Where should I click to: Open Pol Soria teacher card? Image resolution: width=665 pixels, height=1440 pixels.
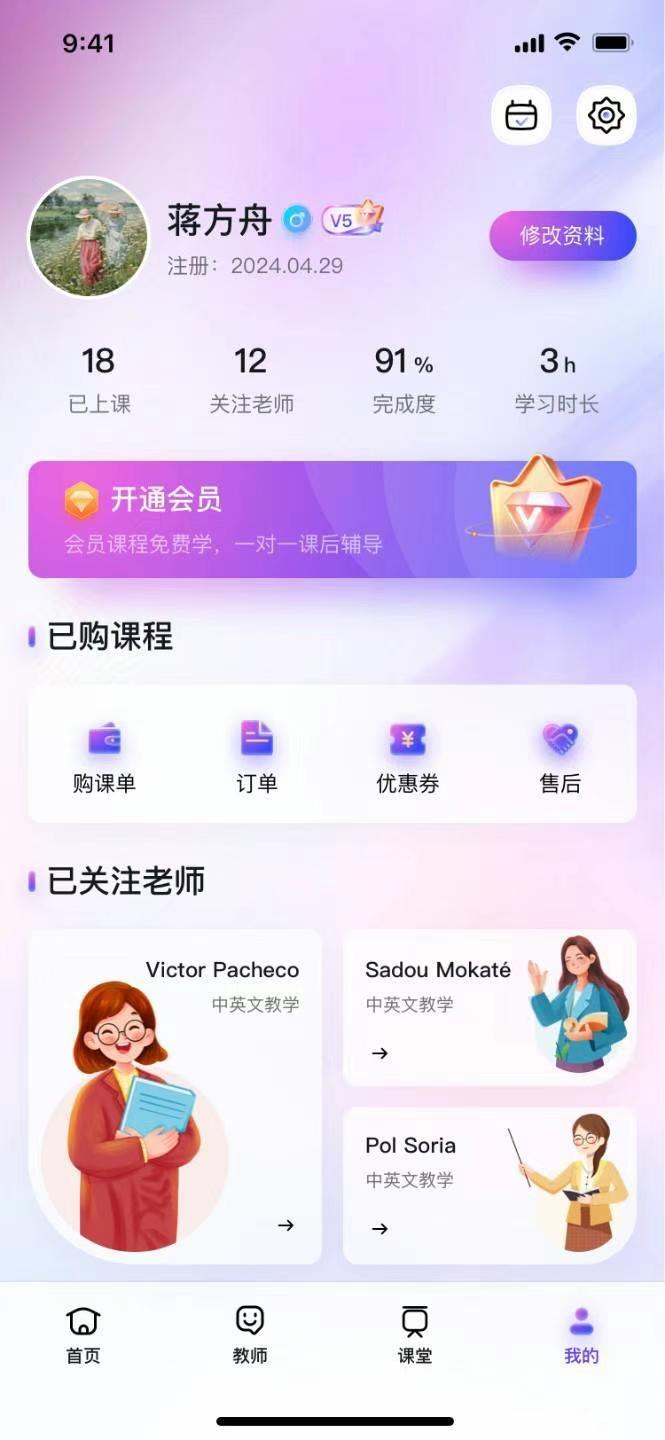[x=489, y=1185]
